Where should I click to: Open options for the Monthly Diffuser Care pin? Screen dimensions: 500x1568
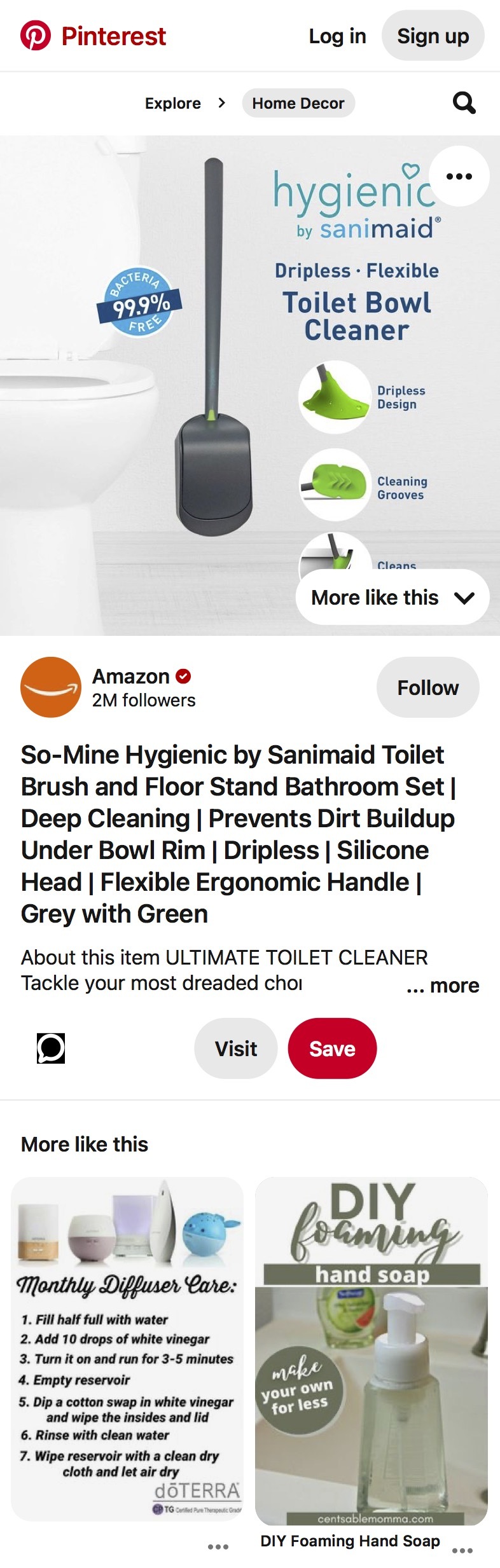(x=218, y=1546)
